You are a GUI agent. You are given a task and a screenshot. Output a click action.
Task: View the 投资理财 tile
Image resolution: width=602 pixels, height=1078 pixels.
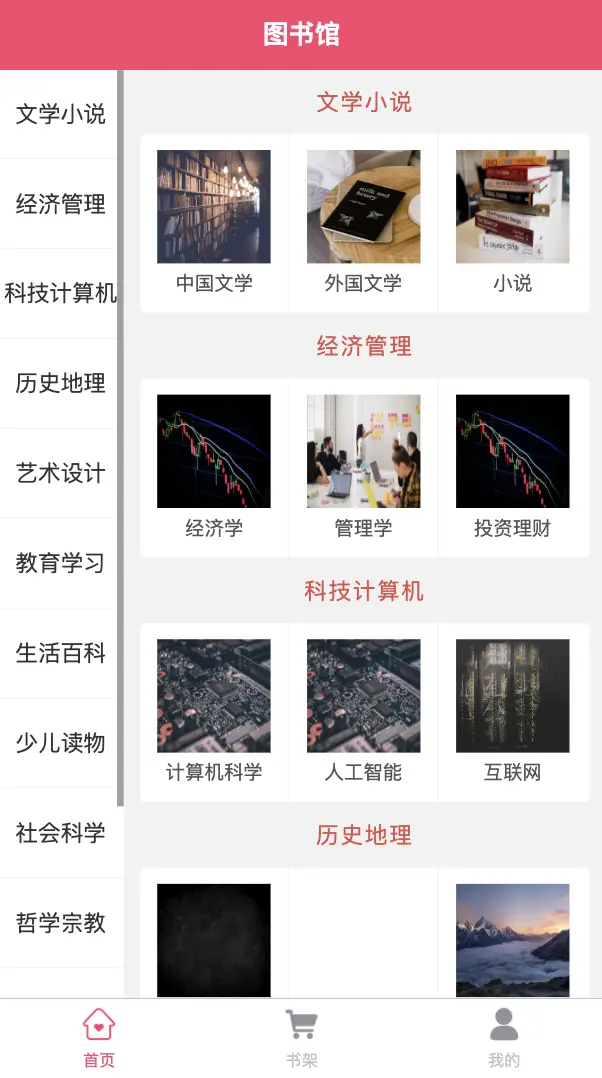512,467
